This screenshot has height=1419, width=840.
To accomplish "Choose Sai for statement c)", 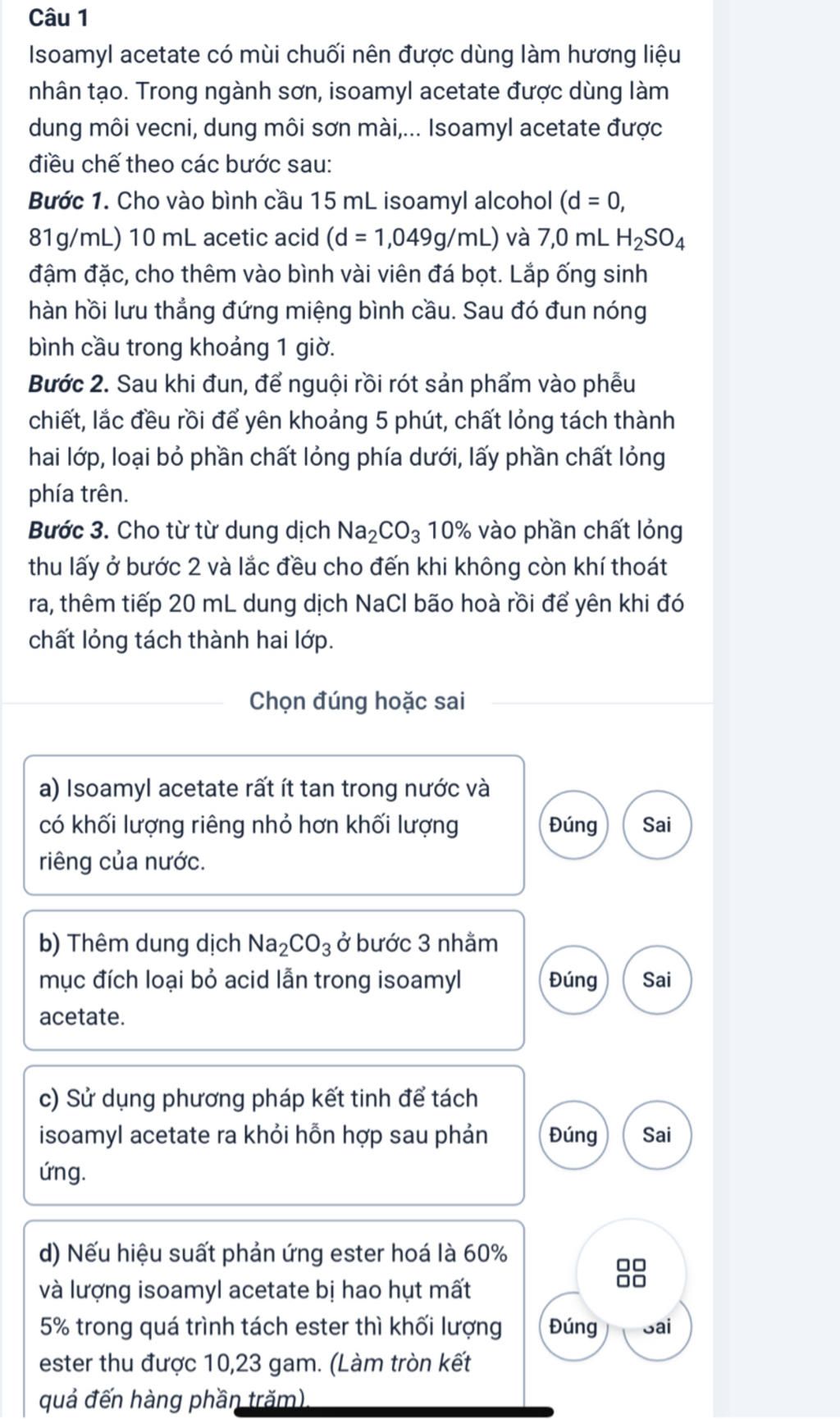I will tap(657, 1135).
